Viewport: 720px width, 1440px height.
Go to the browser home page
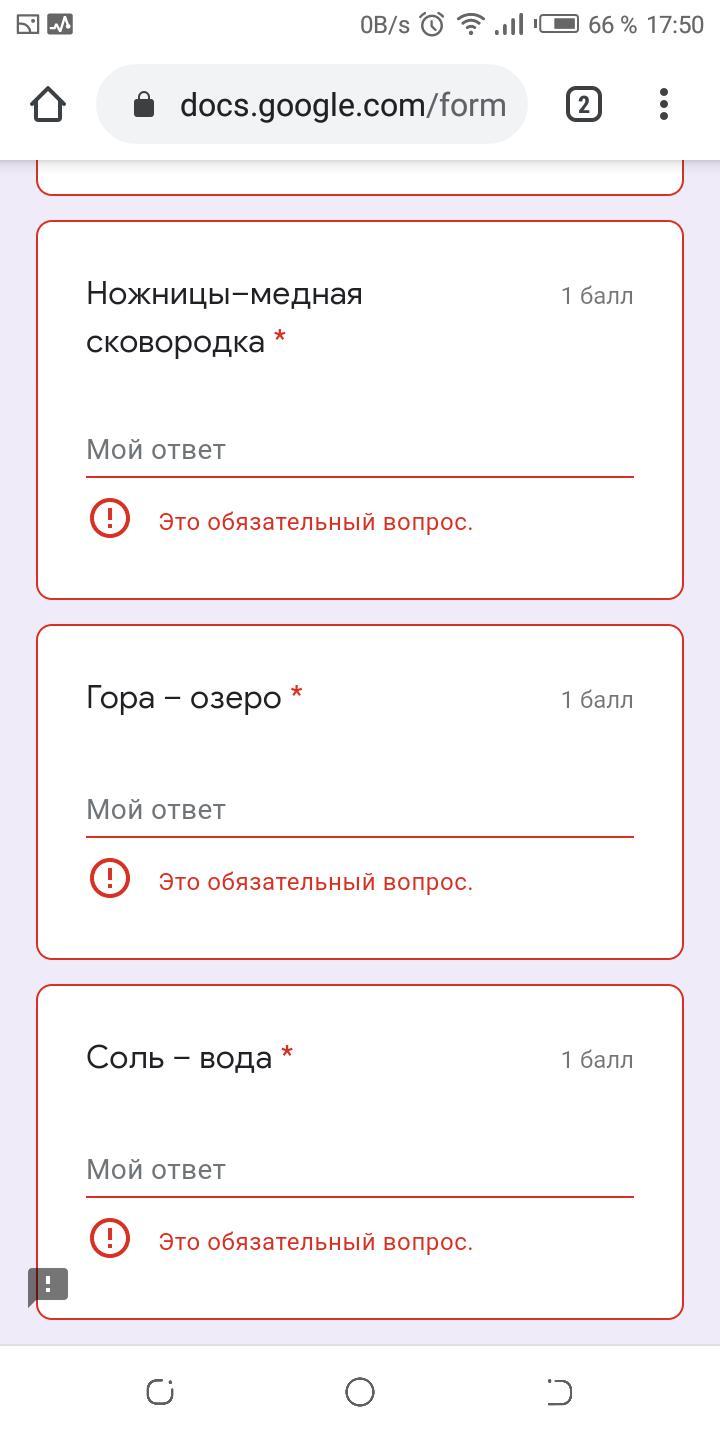pyautogui.click(x=48, y=104)
